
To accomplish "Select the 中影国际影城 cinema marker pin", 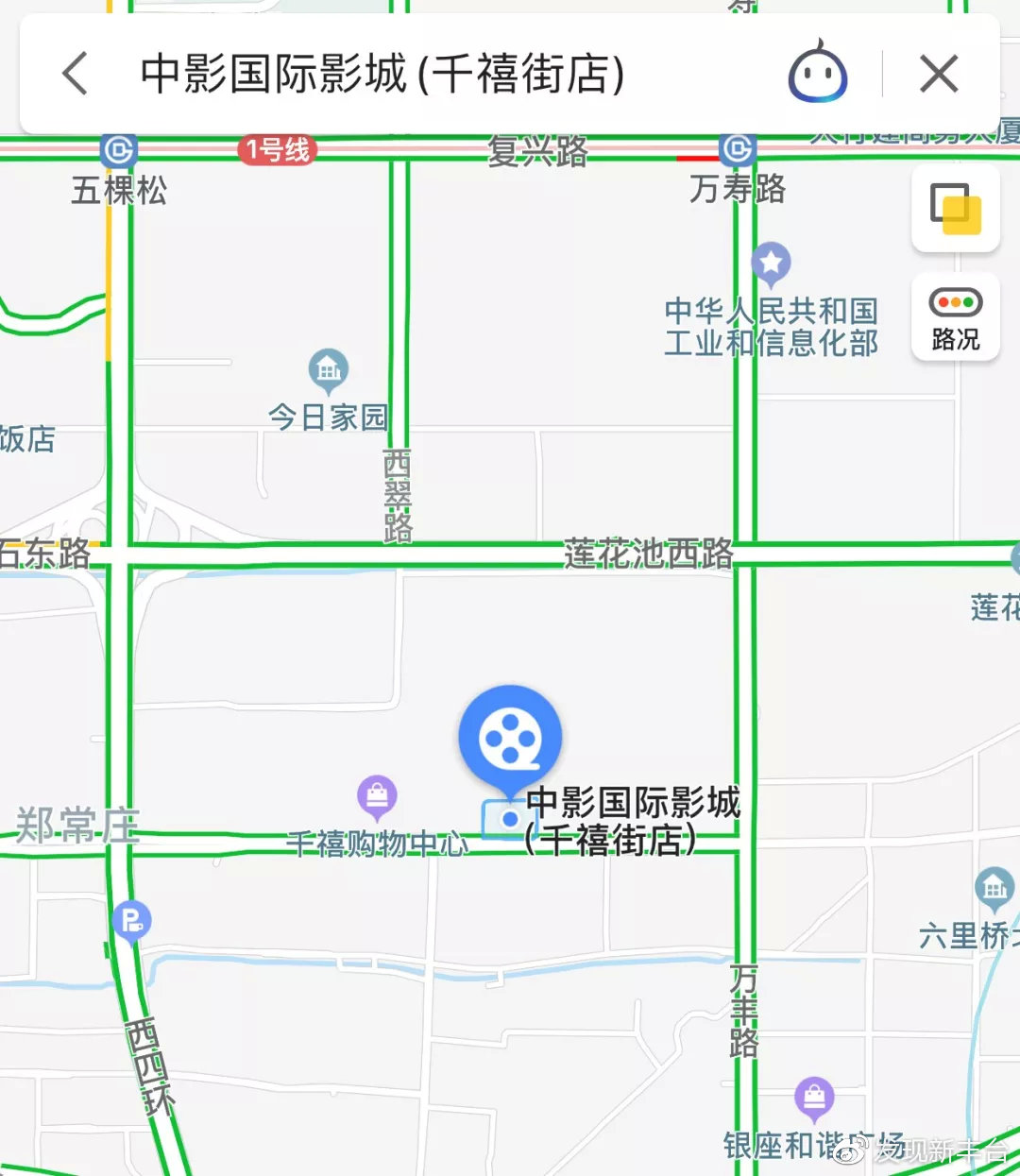I will pos(510,737).
